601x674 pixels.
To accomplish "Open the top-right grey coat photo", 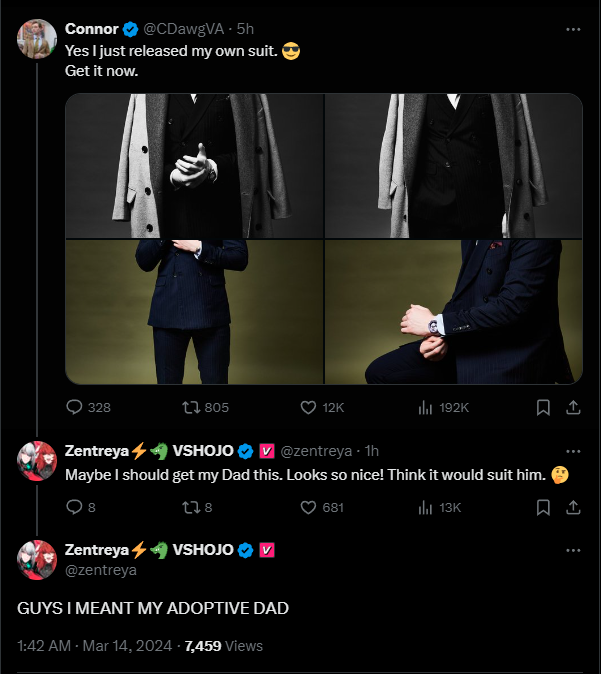I will point(453,166).
